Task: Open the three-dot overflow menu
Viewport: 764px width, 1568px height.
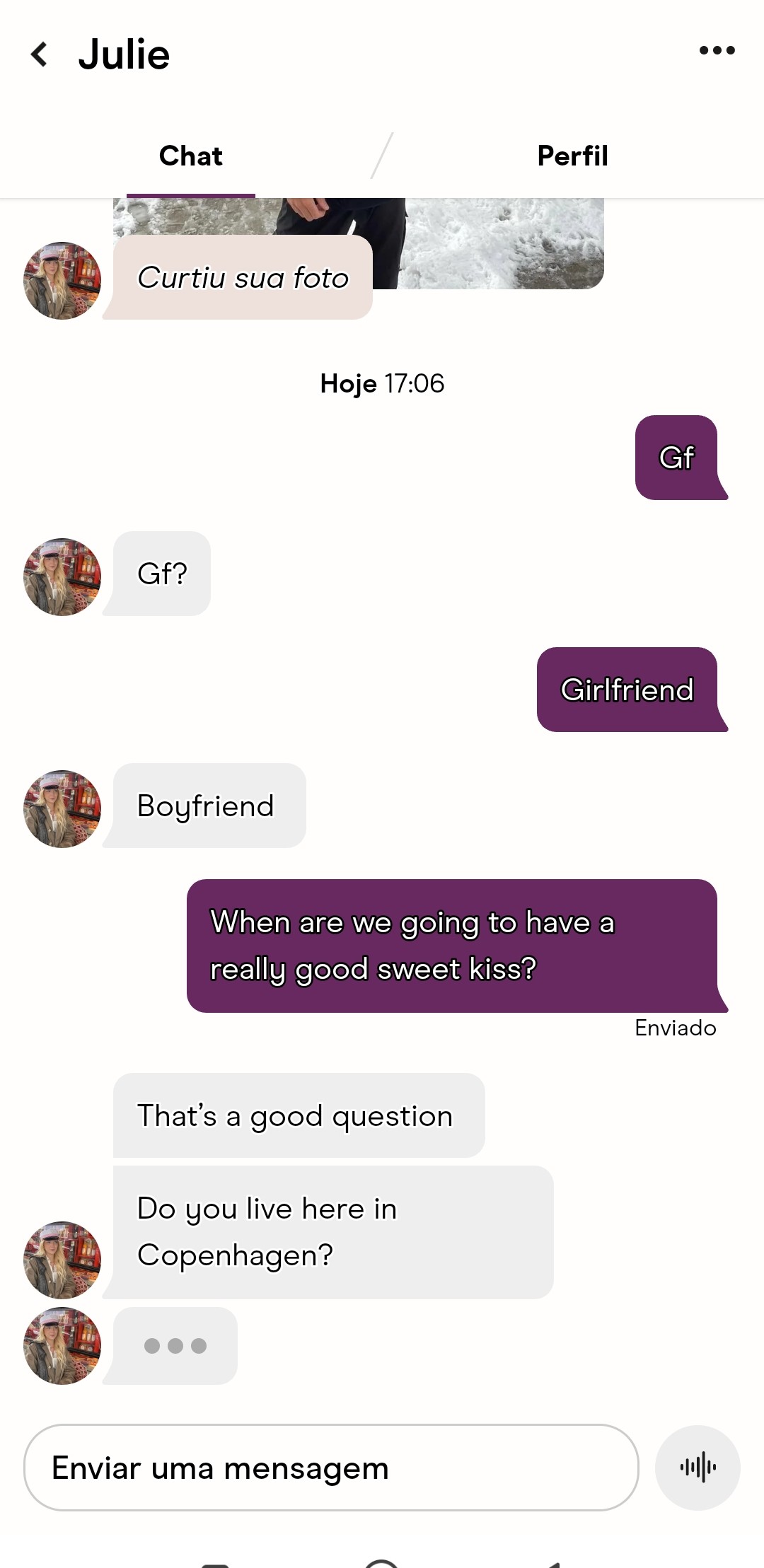Action: 717,50
